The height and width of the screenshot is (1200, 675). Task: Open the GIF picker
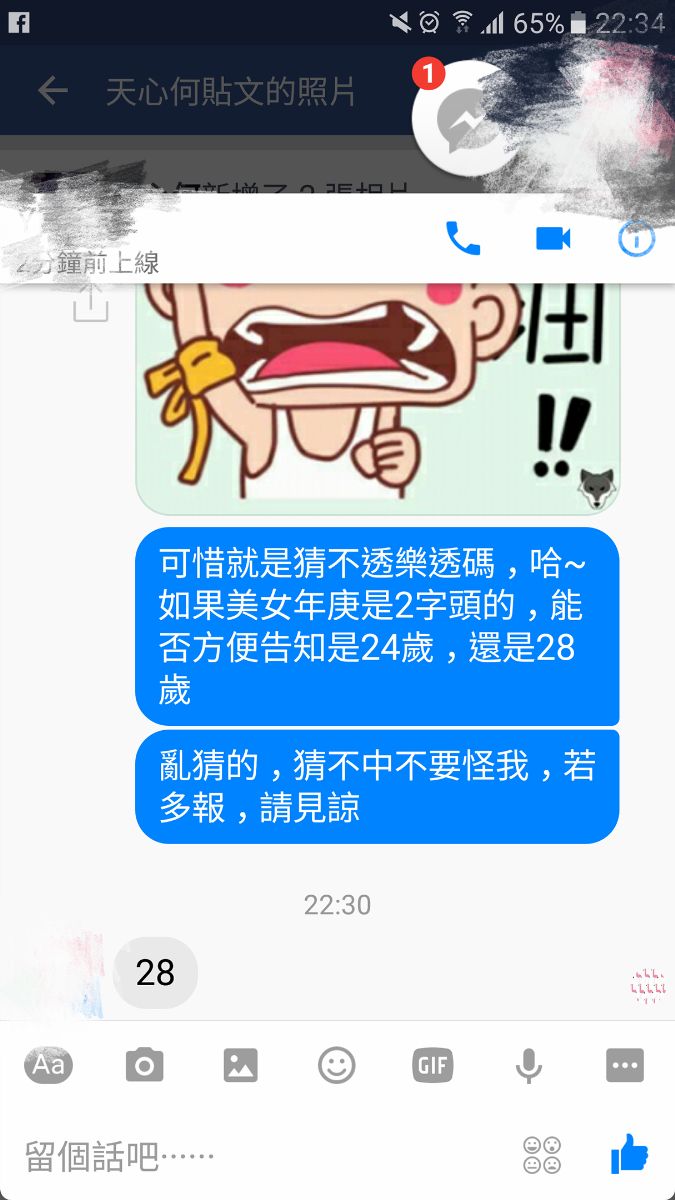point(432,1066)
